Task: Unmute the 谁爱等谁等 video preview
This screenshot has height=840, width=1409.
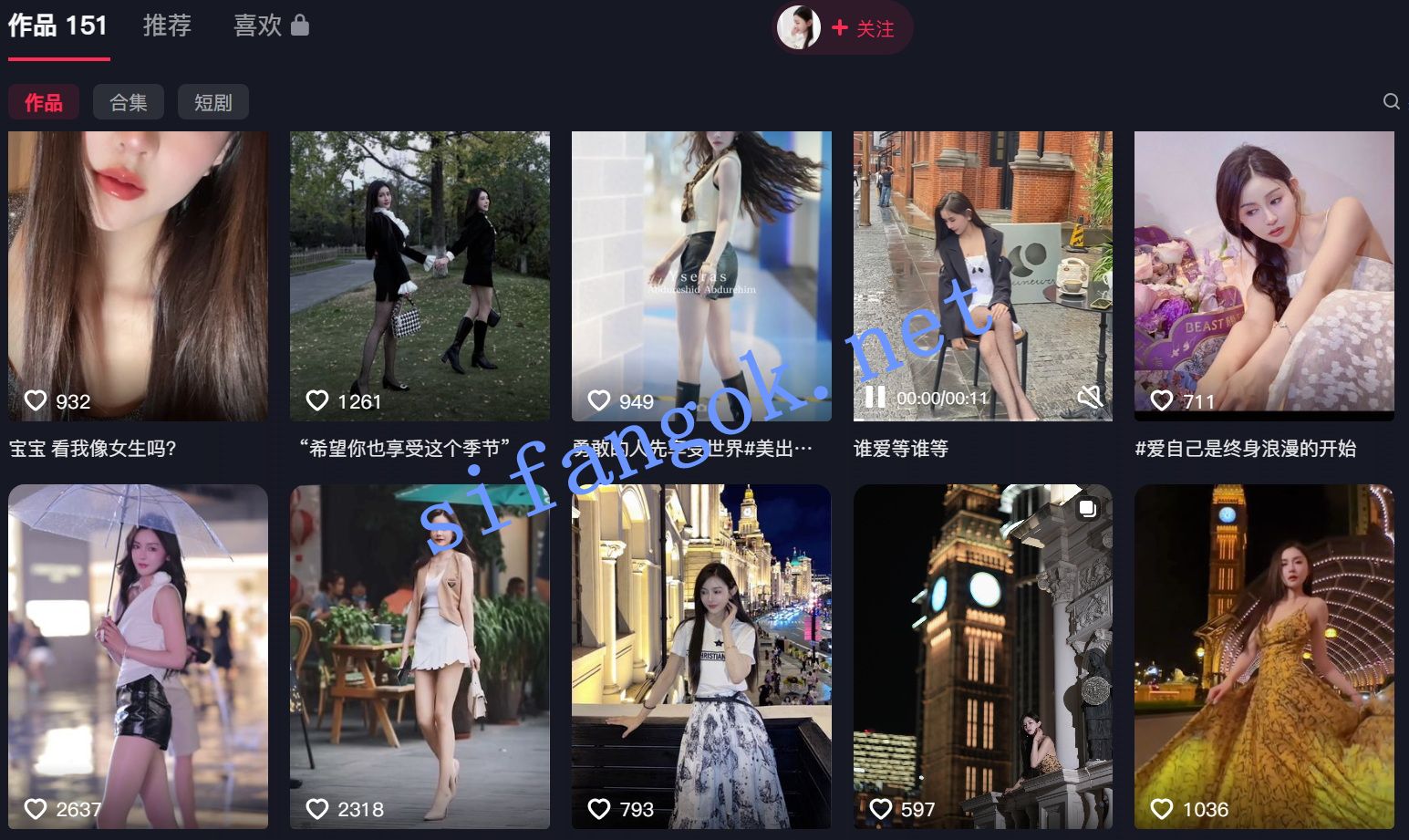Action: click(1090, 397)
